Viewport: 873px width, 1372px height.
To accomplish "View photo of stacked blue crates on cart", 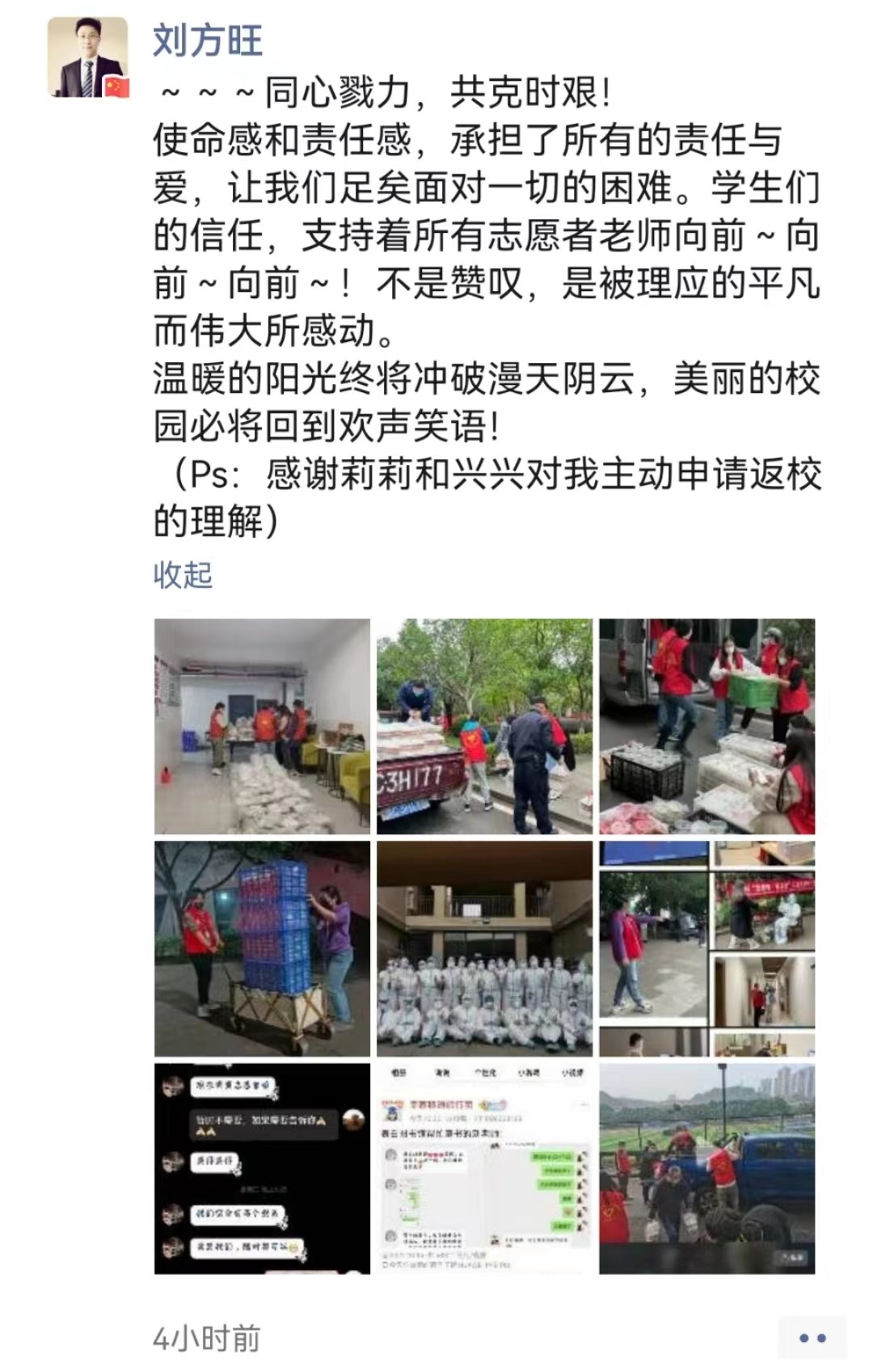I will (262, 948).
